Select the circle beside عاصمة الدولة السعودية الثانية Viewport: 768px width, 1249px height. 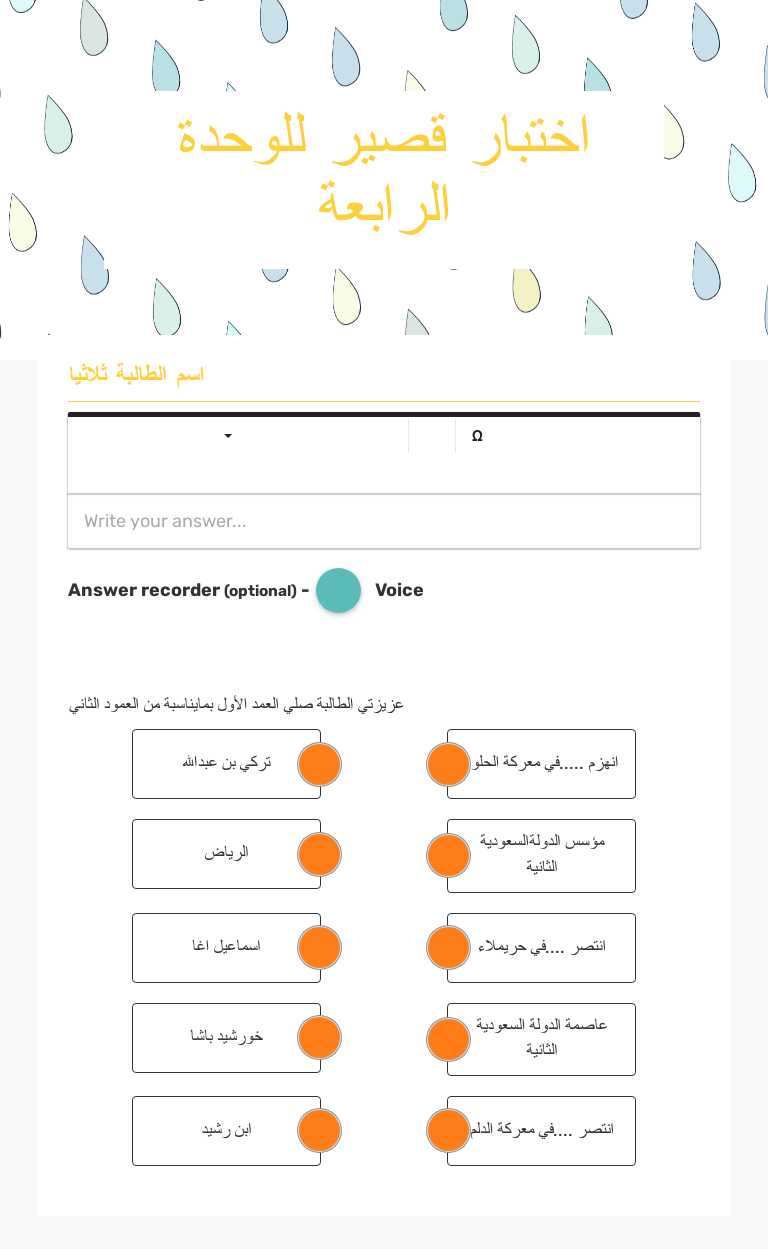(448, 1039)
